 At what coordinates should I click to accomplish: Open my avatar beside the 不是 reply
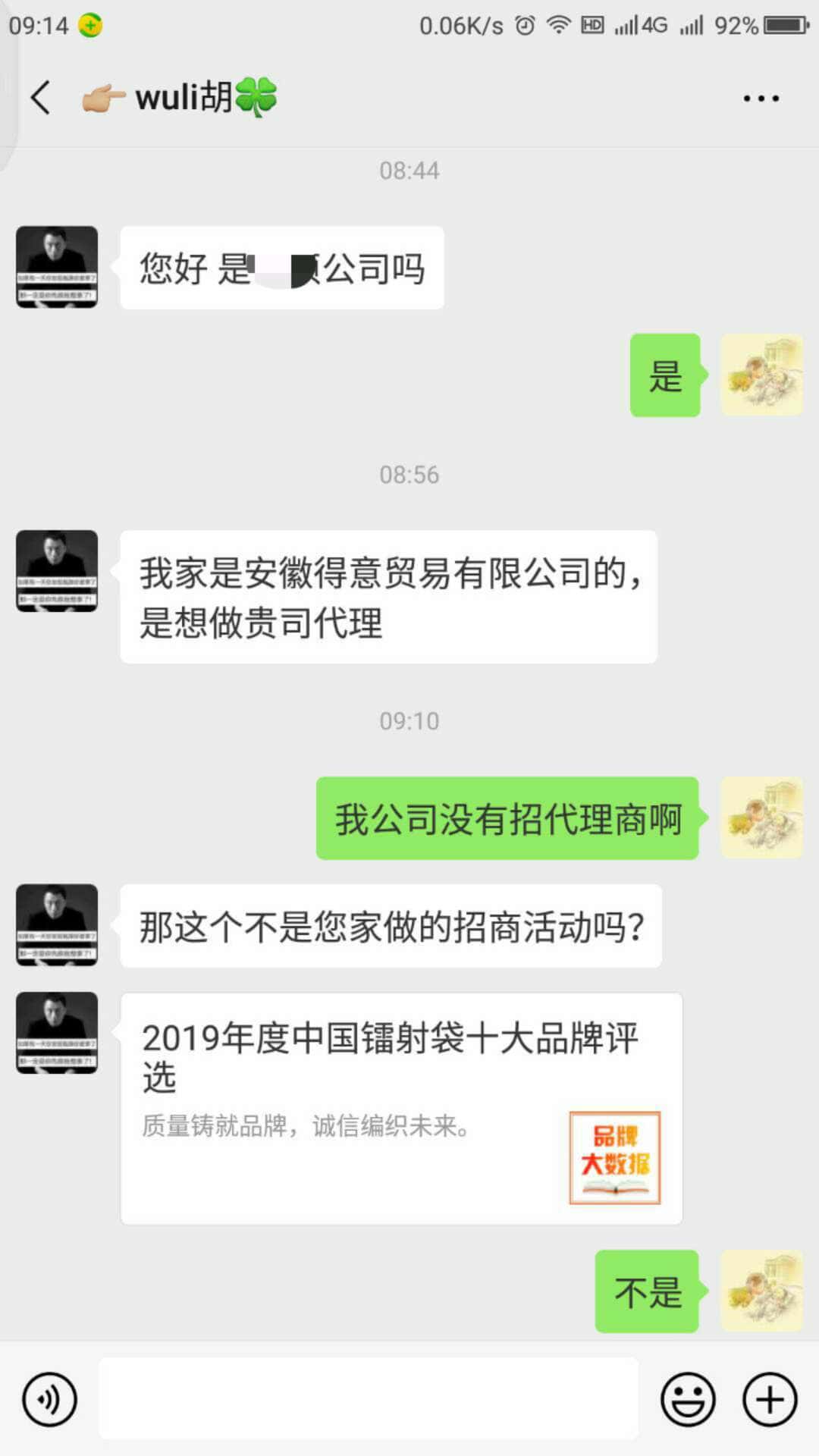click(x=761, y=1291)
